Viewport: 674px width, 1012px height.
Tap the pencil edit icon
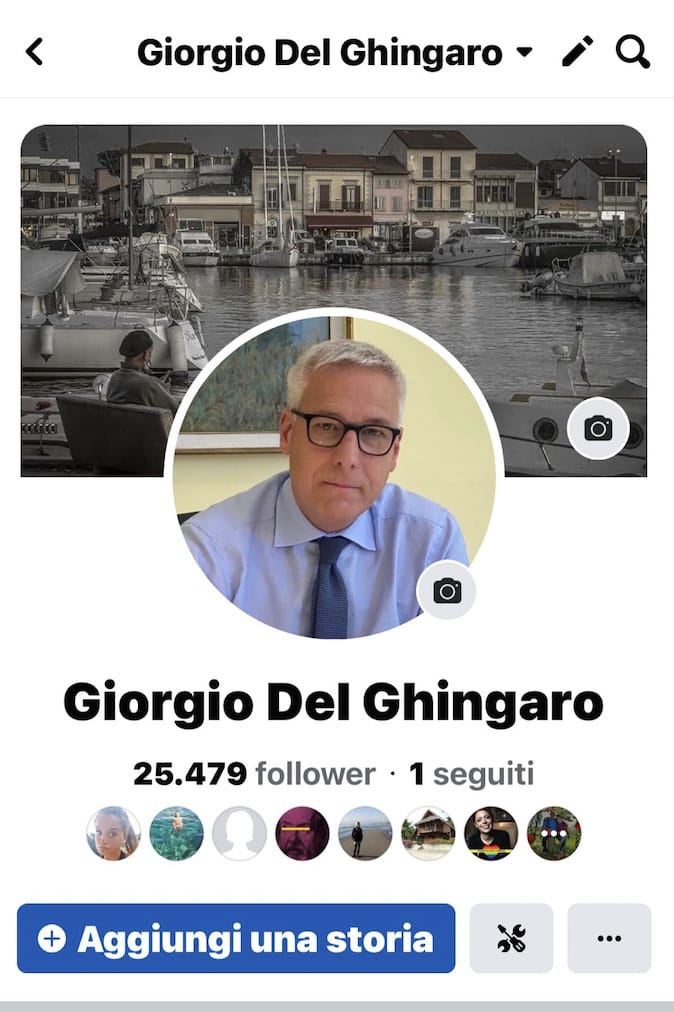pos(577,52)
